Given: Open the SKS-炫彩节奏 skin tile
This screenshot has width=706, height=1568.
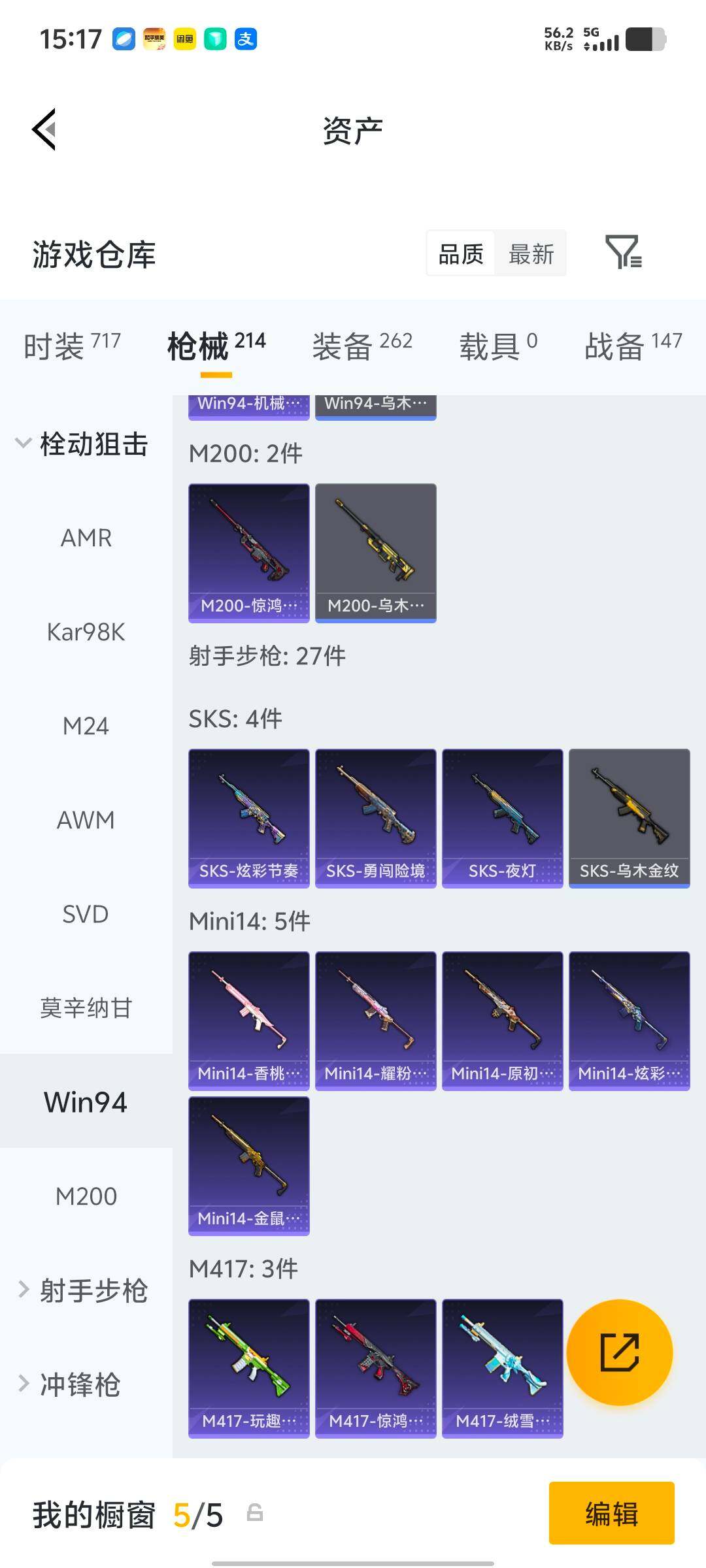Looking at the screenshot, I should 249,818.
